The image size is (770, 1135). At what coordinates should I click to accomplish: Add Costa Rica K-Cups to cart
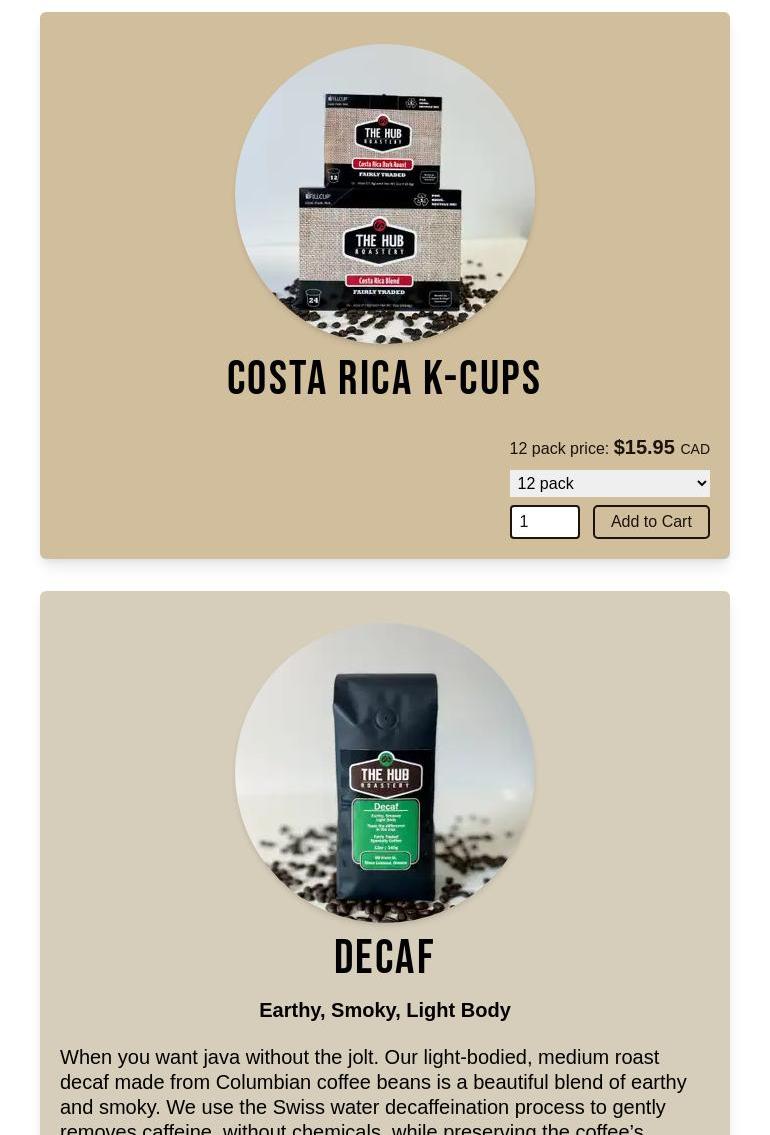coord(651,522)
